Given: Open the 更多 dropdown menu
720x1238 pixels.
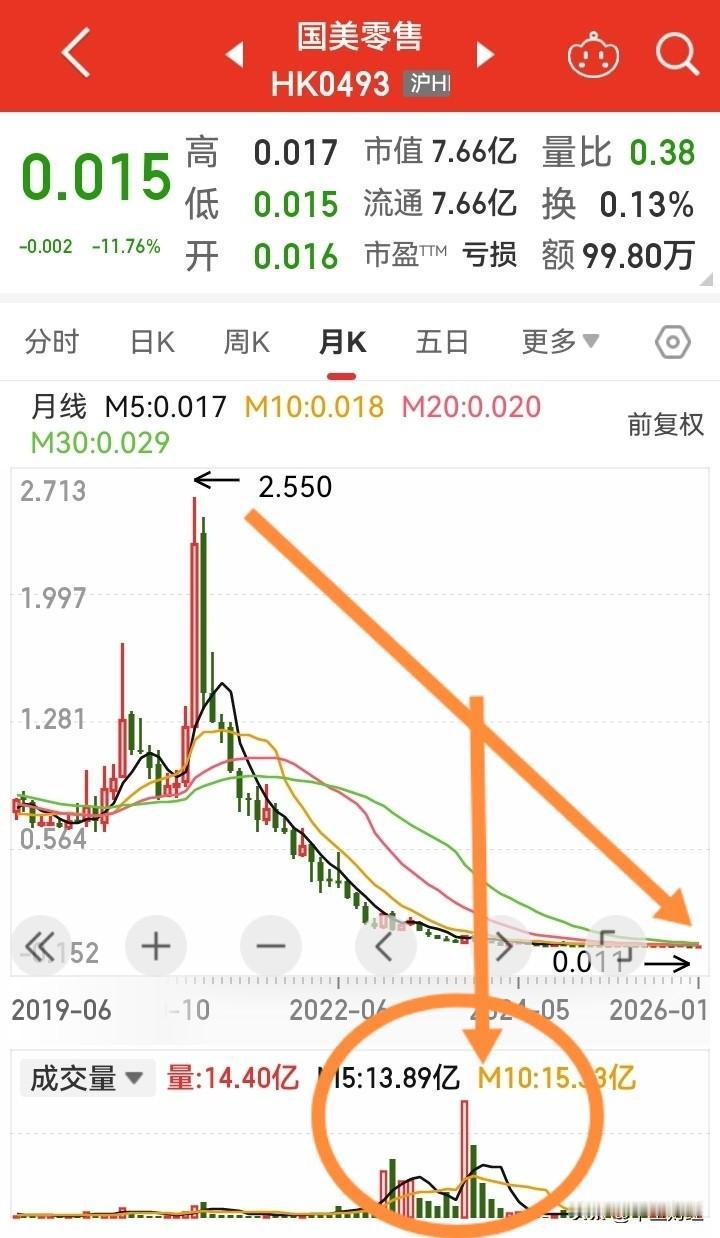Looking at the screenshot, I should pyautogui.click(x=560, y=341).
